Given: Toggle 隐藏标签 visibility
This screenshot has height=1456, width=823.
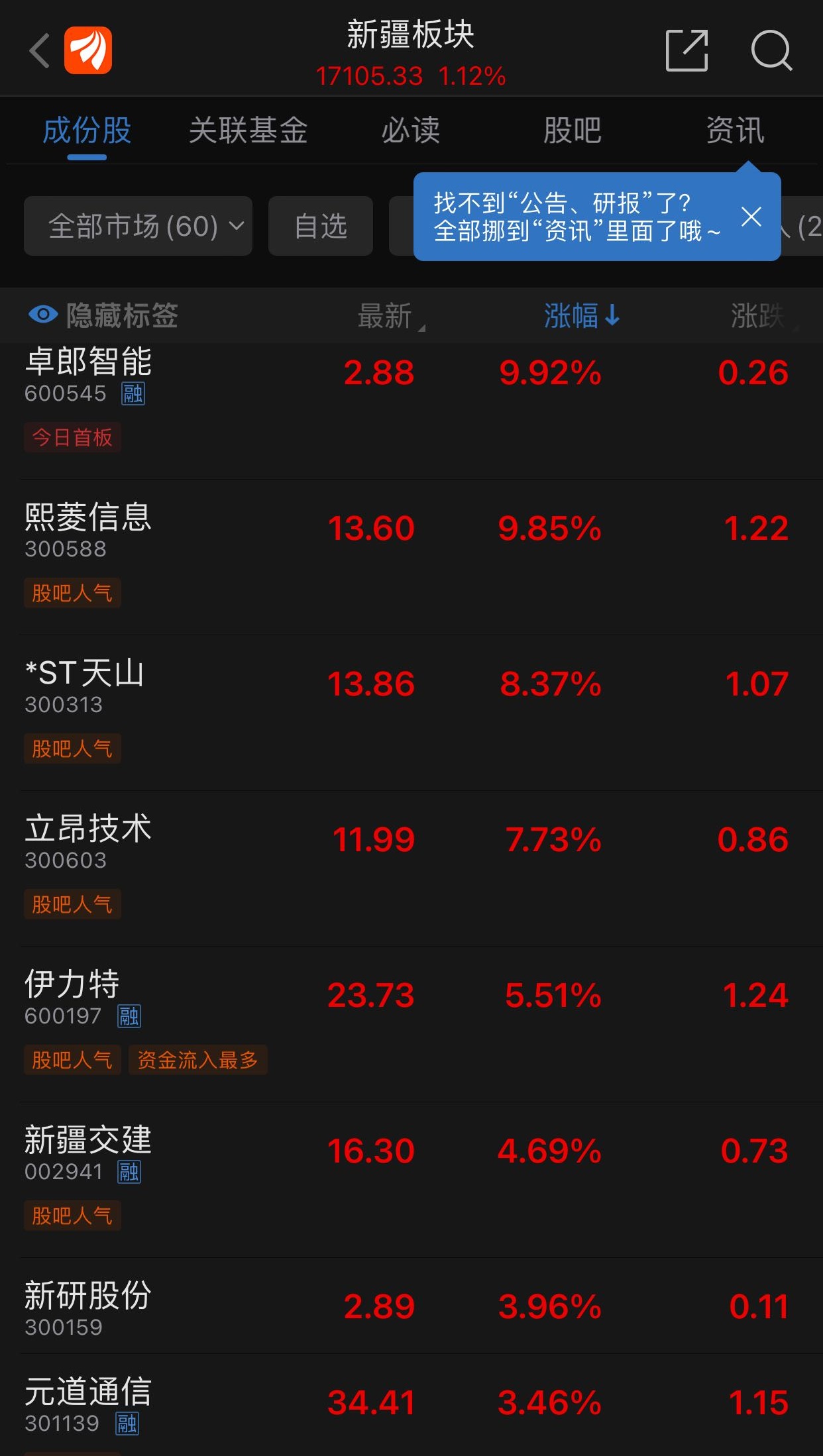Looking at the screenshot, I should click(103, 315).
